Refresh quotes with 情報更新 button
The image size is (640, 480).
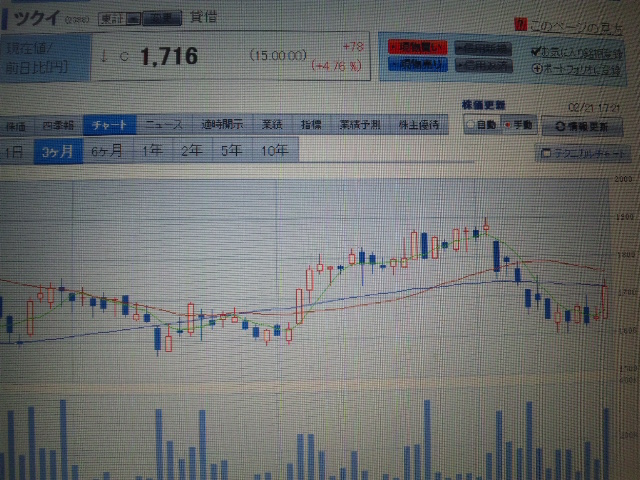(579, 125)
